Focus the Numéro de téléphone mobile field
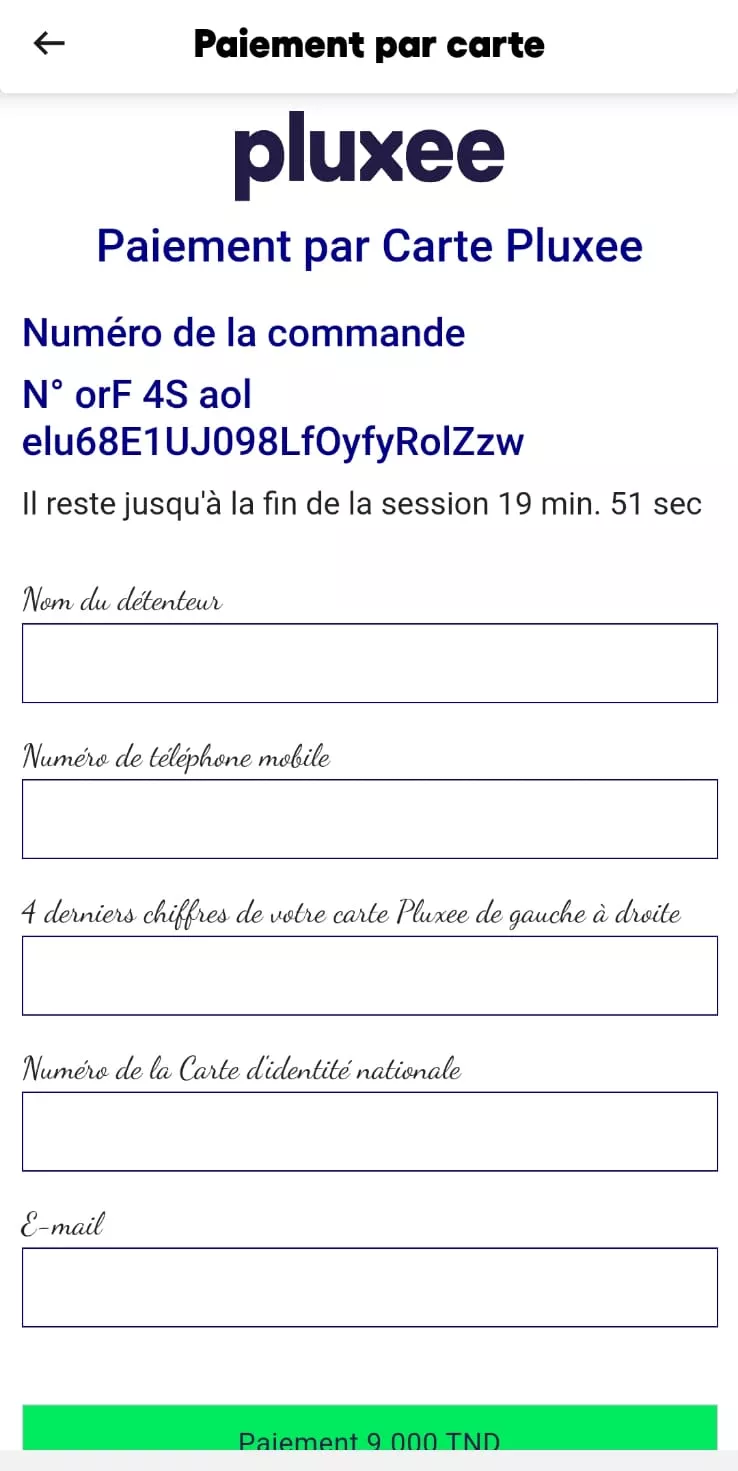 [369, 819]
